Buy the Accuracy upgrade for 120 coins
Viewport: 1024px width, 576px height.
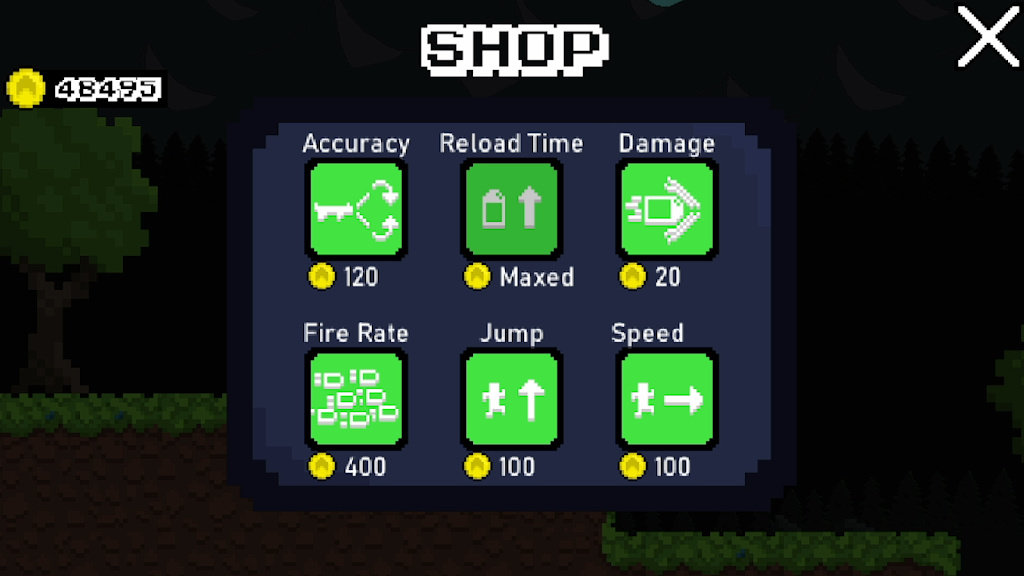pyautogui.click(x=355, y=210)
